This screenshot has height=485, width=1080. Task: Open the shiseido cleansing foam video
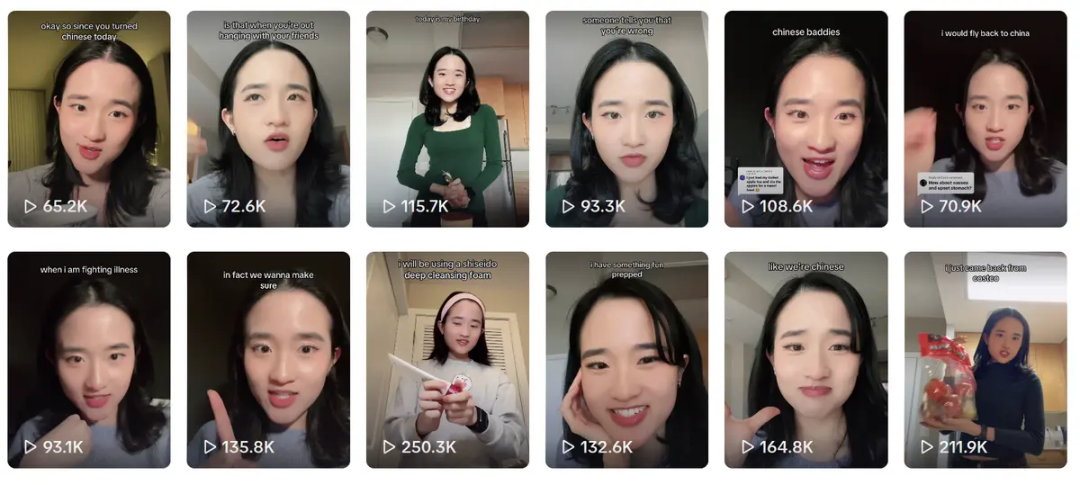447,360
